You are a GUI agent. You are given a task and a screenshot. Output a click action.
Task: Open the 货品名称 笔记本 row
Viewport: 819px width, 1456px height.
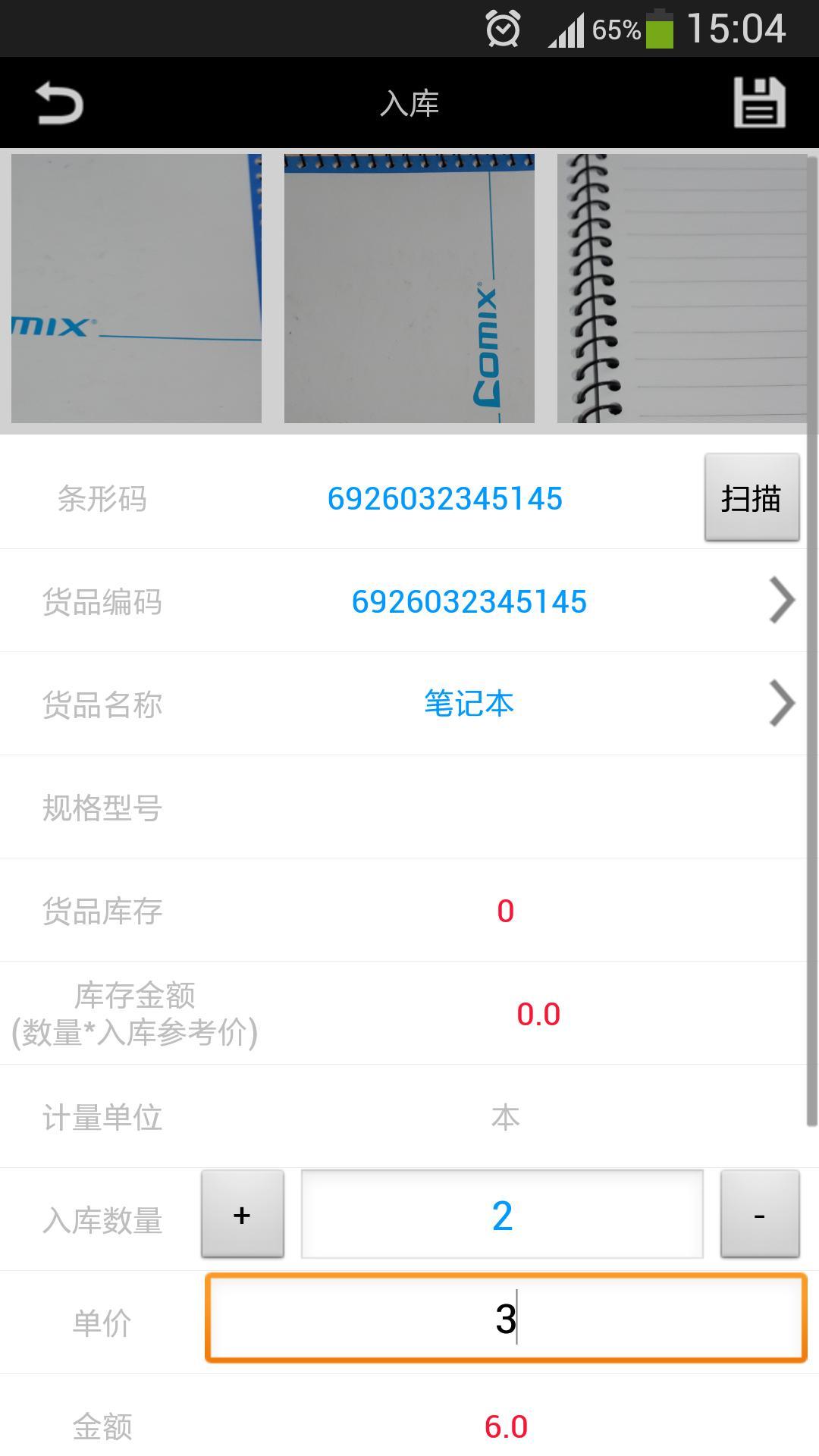point(469,704)
